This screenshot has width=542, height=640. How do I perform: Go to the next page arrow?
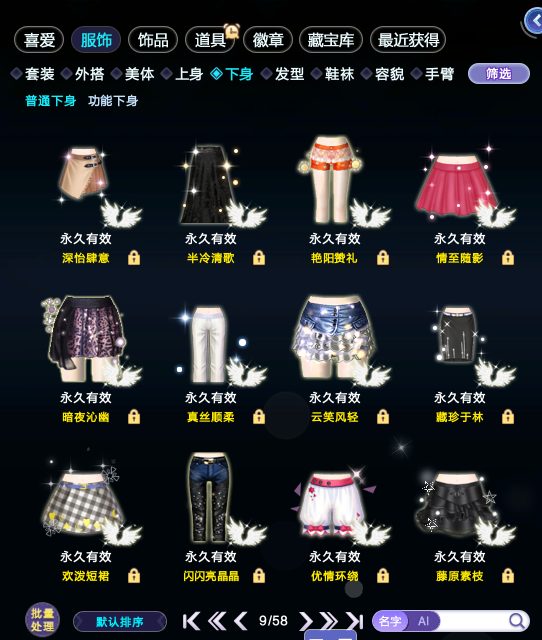[304, 621]
